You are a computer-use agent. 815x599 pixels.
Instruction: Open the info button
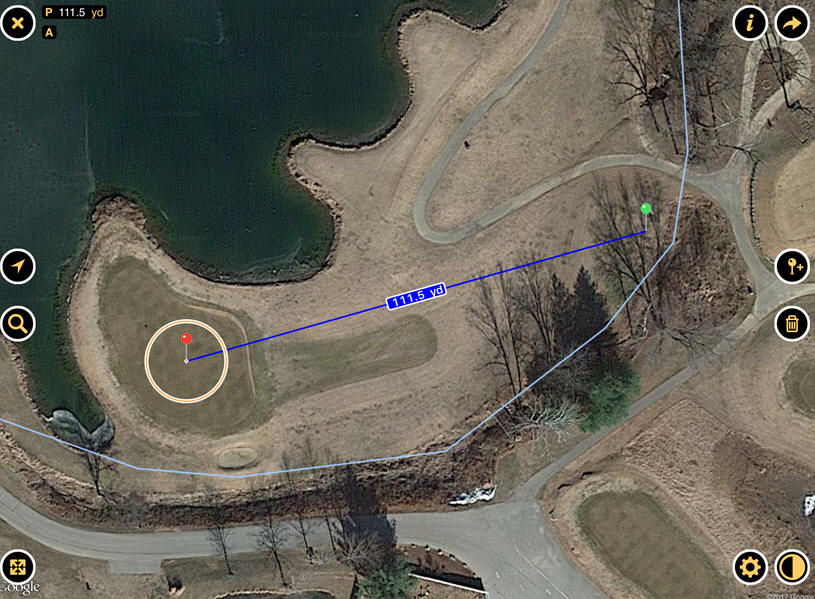(750, 23)
